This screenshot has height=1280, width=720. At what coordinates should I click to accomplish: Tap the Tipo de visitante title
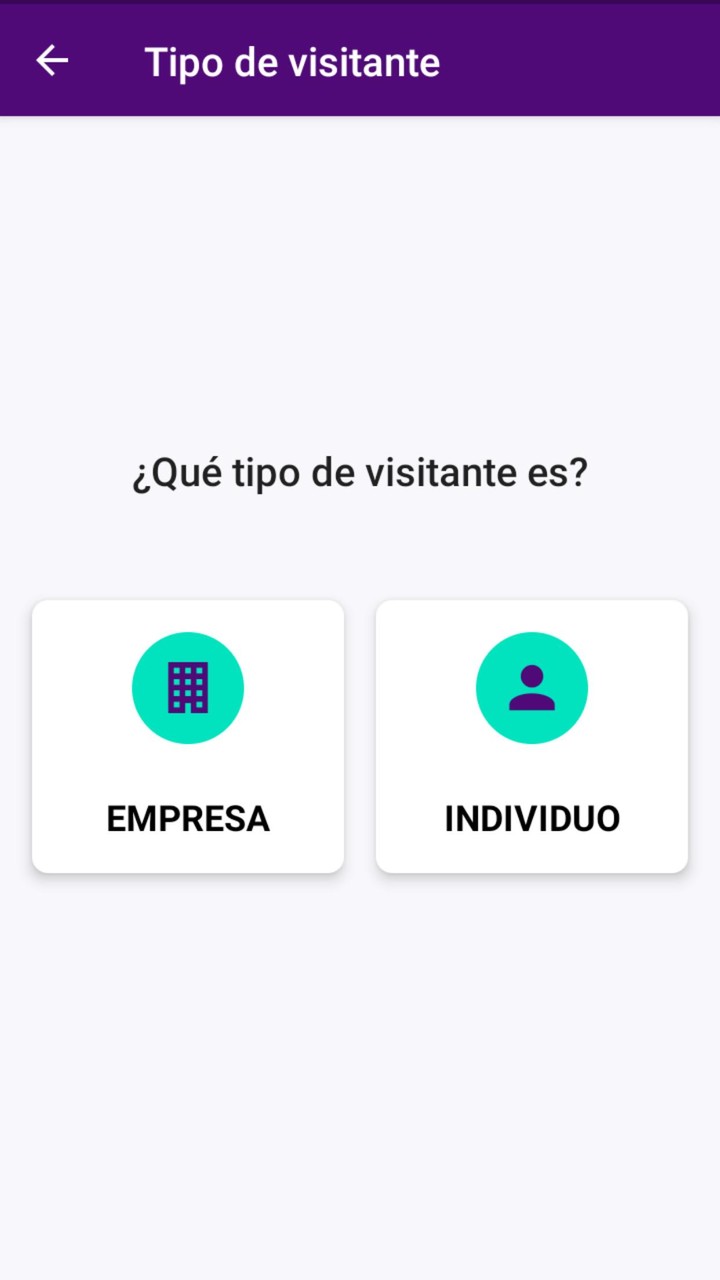click(x=293, y=61)
